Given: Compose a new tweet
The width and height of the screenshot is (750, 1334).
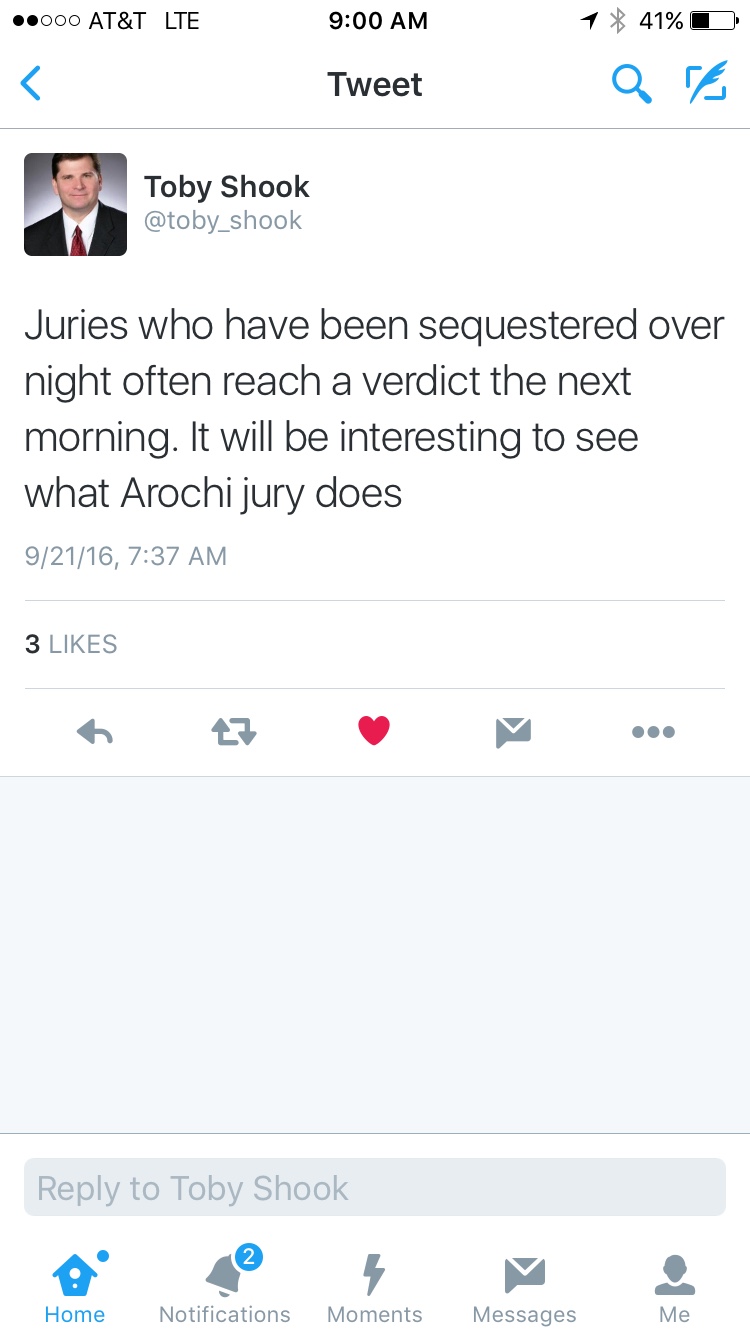Looking at the screenshot, I should tap(705, 83).
